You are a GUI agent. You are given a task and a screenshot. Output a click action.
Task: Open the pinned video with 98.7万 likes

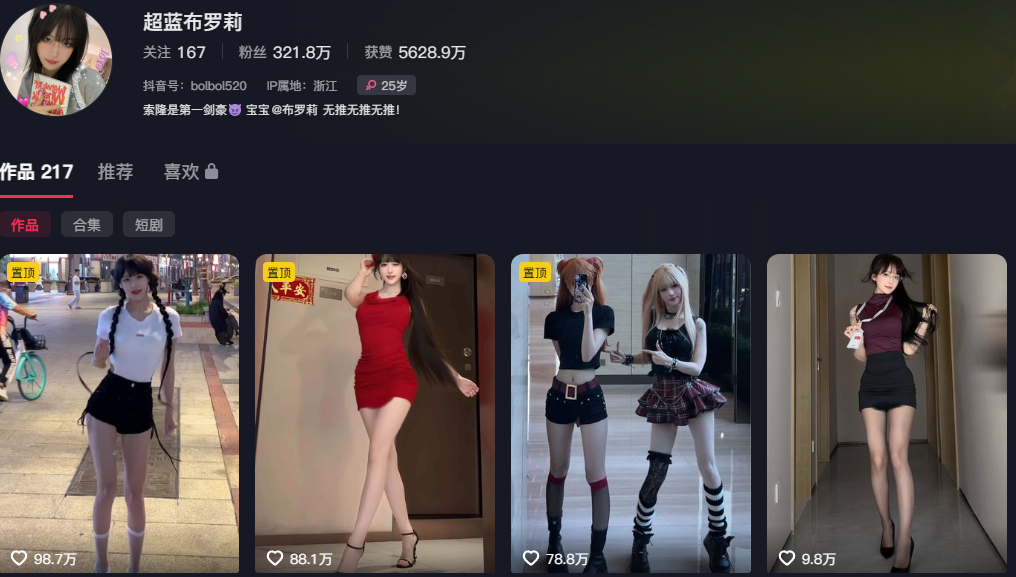click(x=119, y=410)
